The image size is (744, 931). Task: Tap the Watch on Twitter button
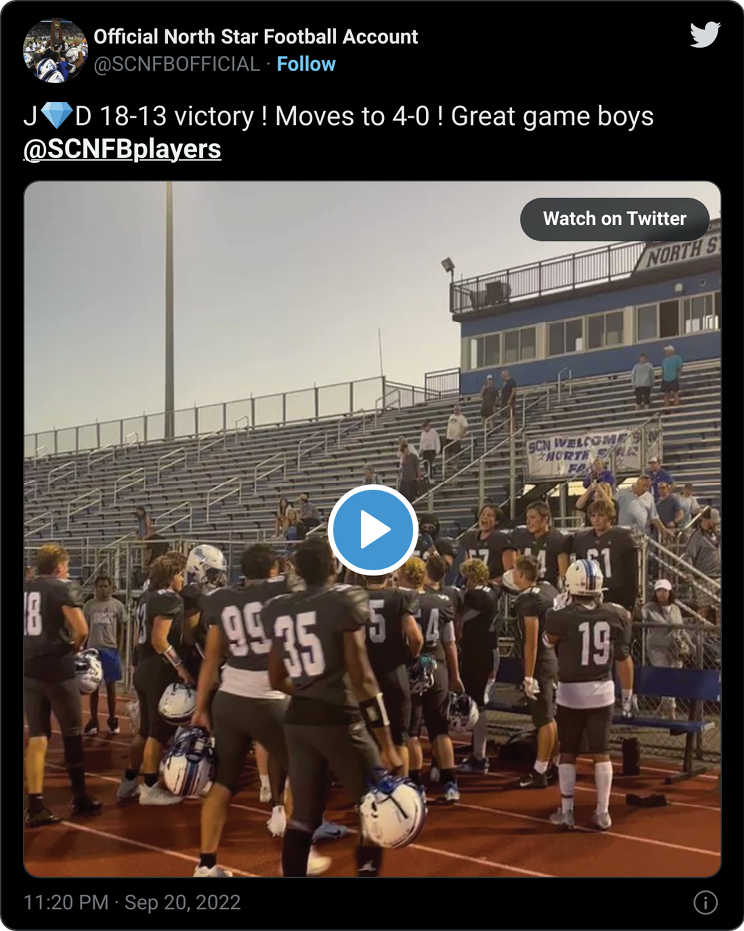(x=614, y=219)
